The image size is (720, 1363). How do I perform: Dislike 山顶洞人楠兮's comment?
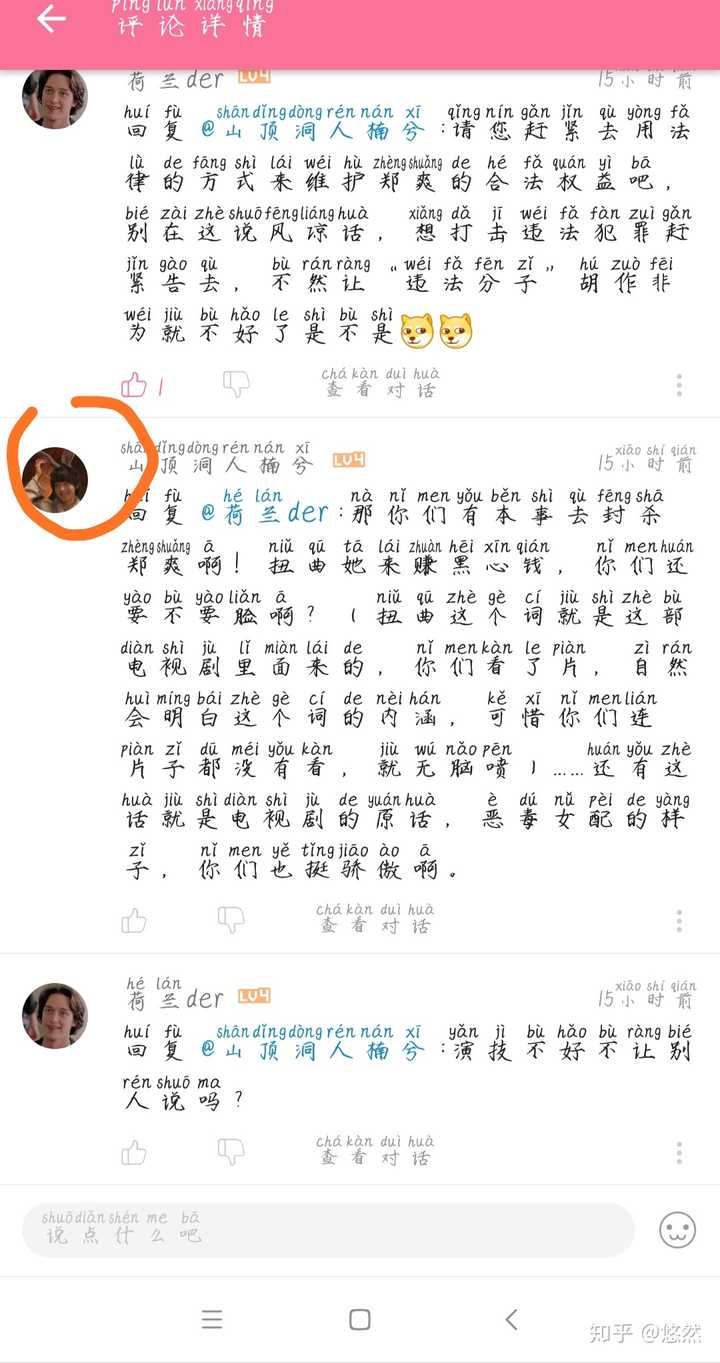(231, 920)
